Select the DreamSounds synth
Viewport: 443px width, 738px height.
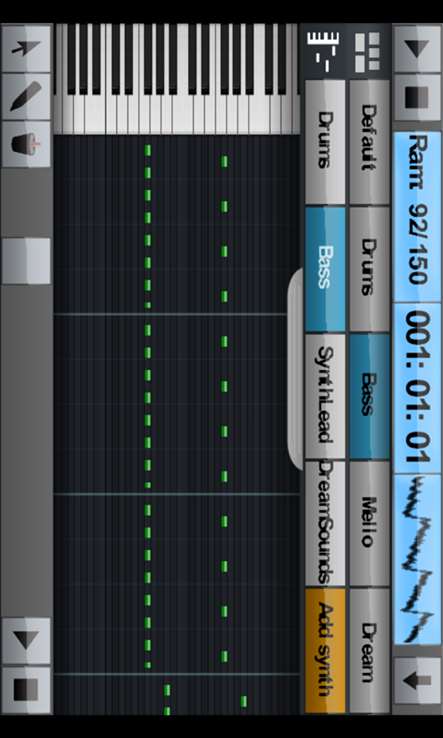click(325, 523)
